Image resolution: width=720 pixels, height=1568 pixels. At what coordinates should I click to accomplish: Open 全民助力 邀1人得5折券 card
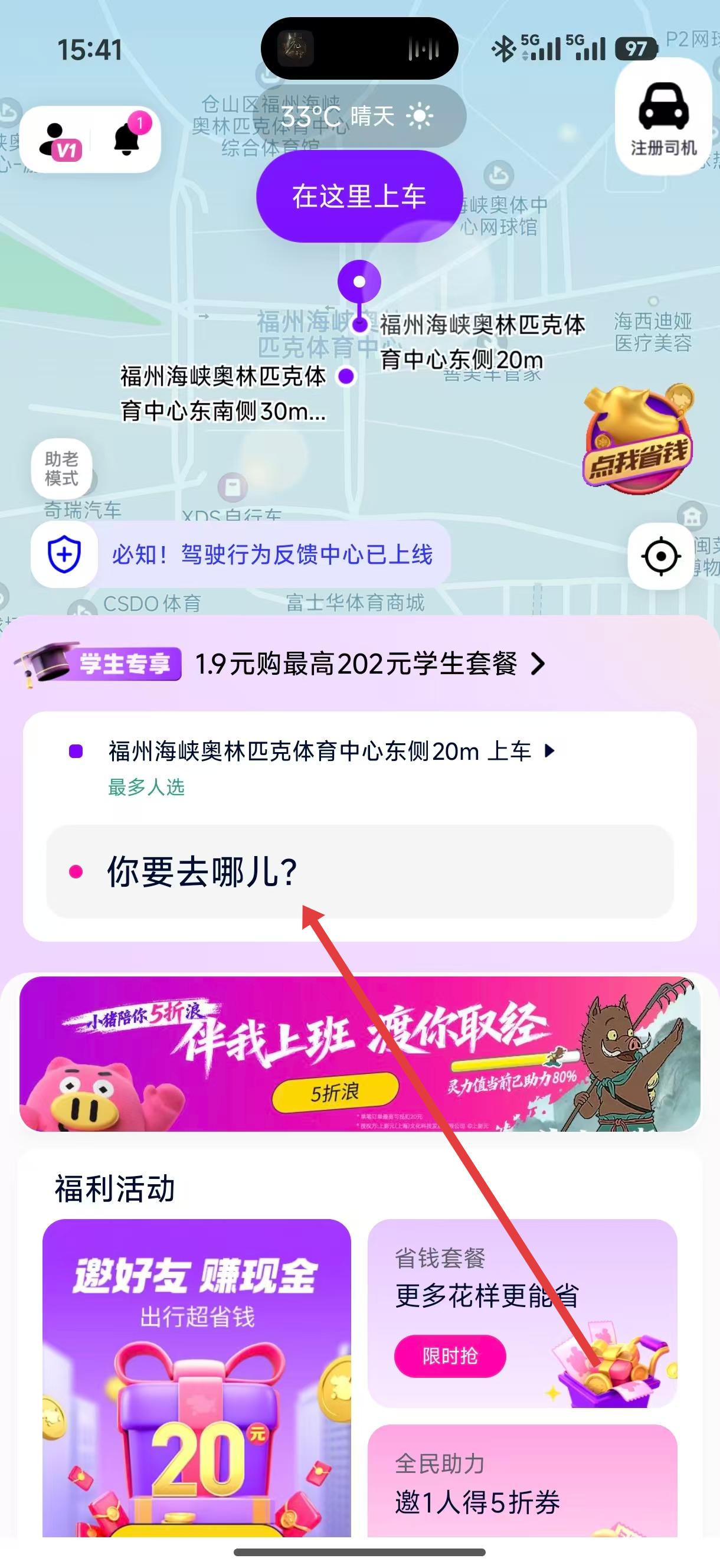coord(522,1482)
